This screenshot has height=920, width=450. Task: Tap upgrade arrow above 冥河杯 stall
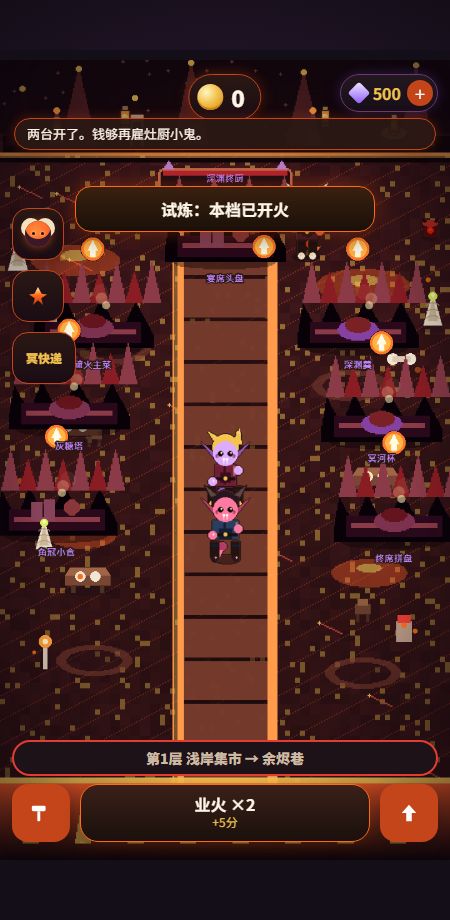(x=394, y=442)
